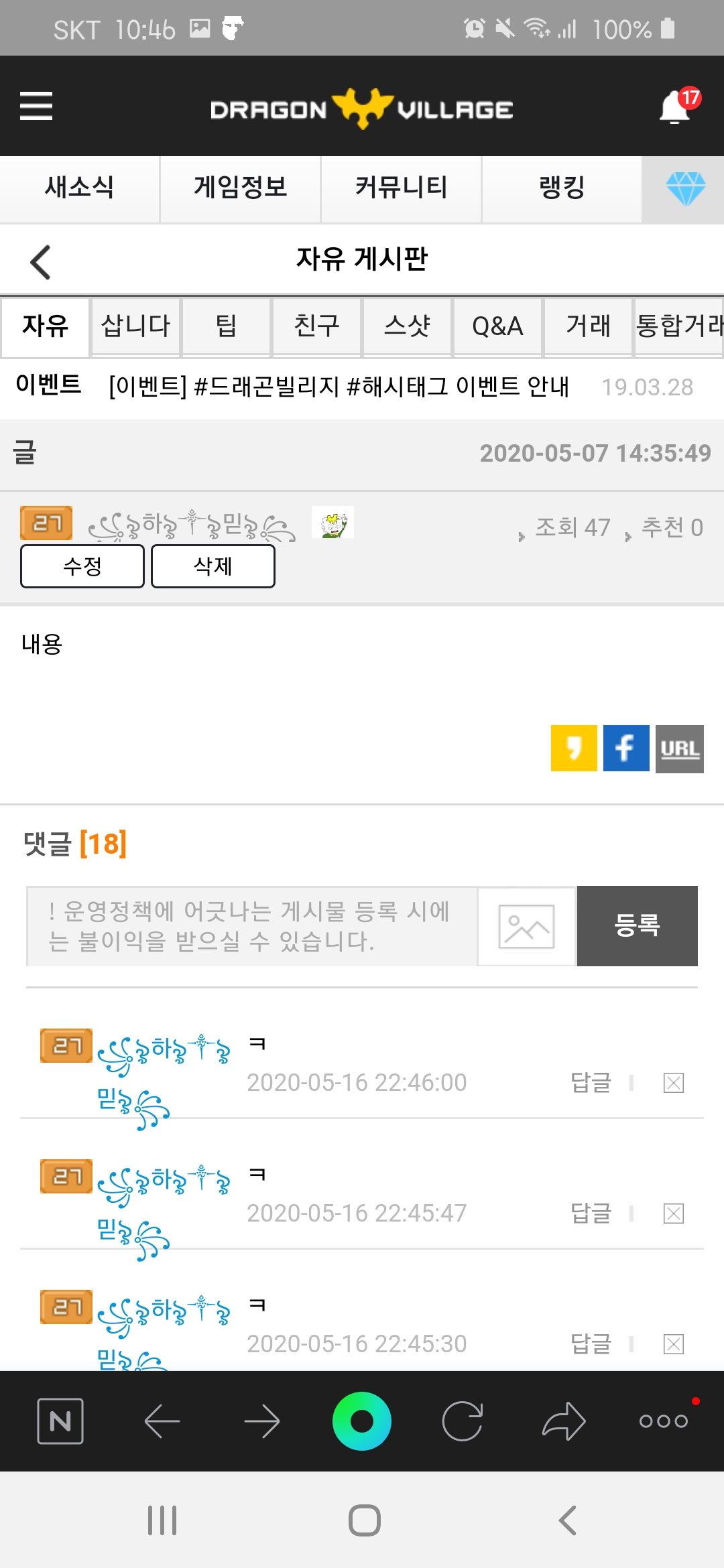724x1568 pixels.
Task: Share the post on Facebook
Action: [x=625, y=748]
